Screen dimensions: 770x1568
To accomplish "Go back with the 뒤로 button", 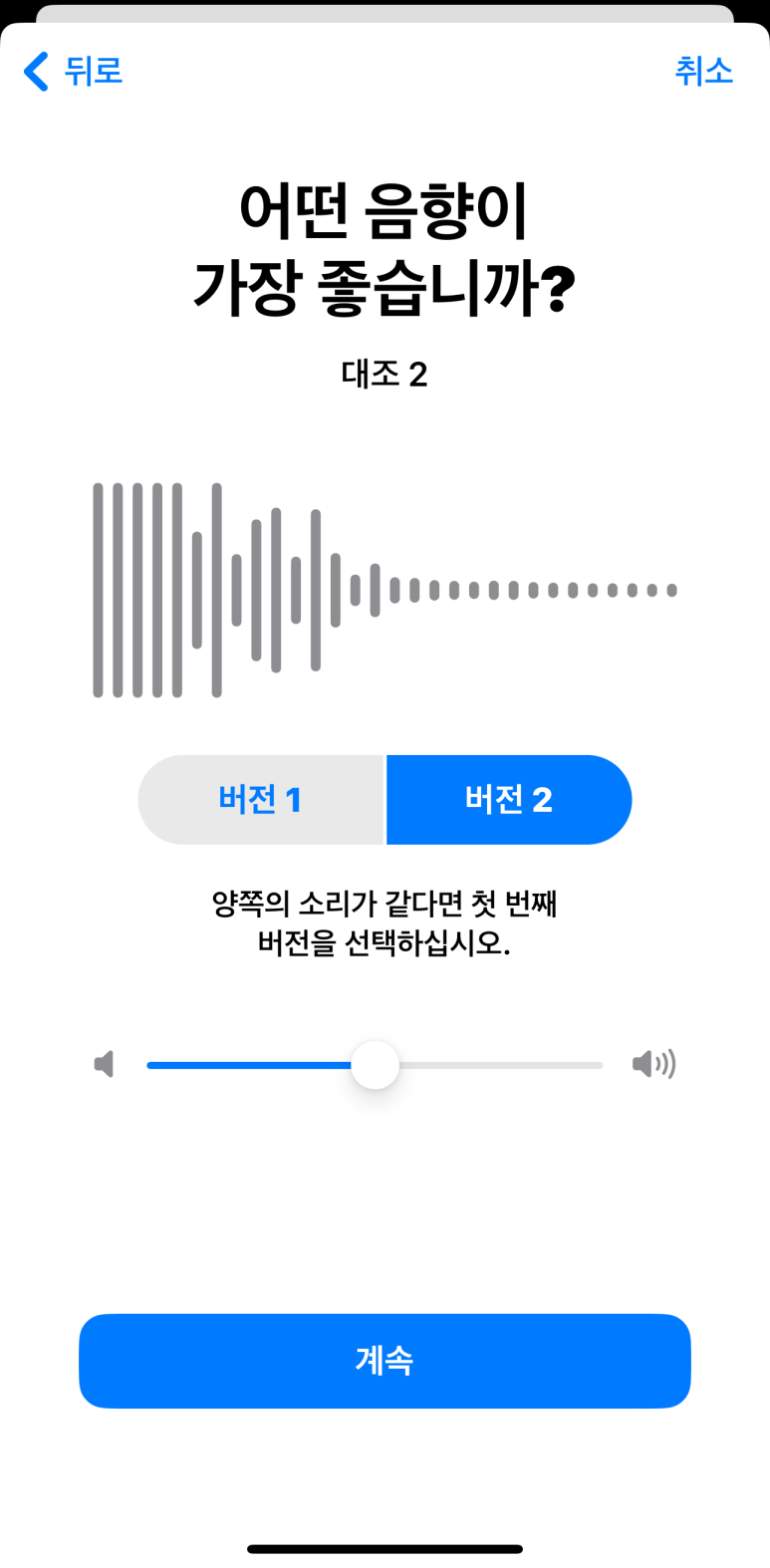I will click(x=74, y=72).
